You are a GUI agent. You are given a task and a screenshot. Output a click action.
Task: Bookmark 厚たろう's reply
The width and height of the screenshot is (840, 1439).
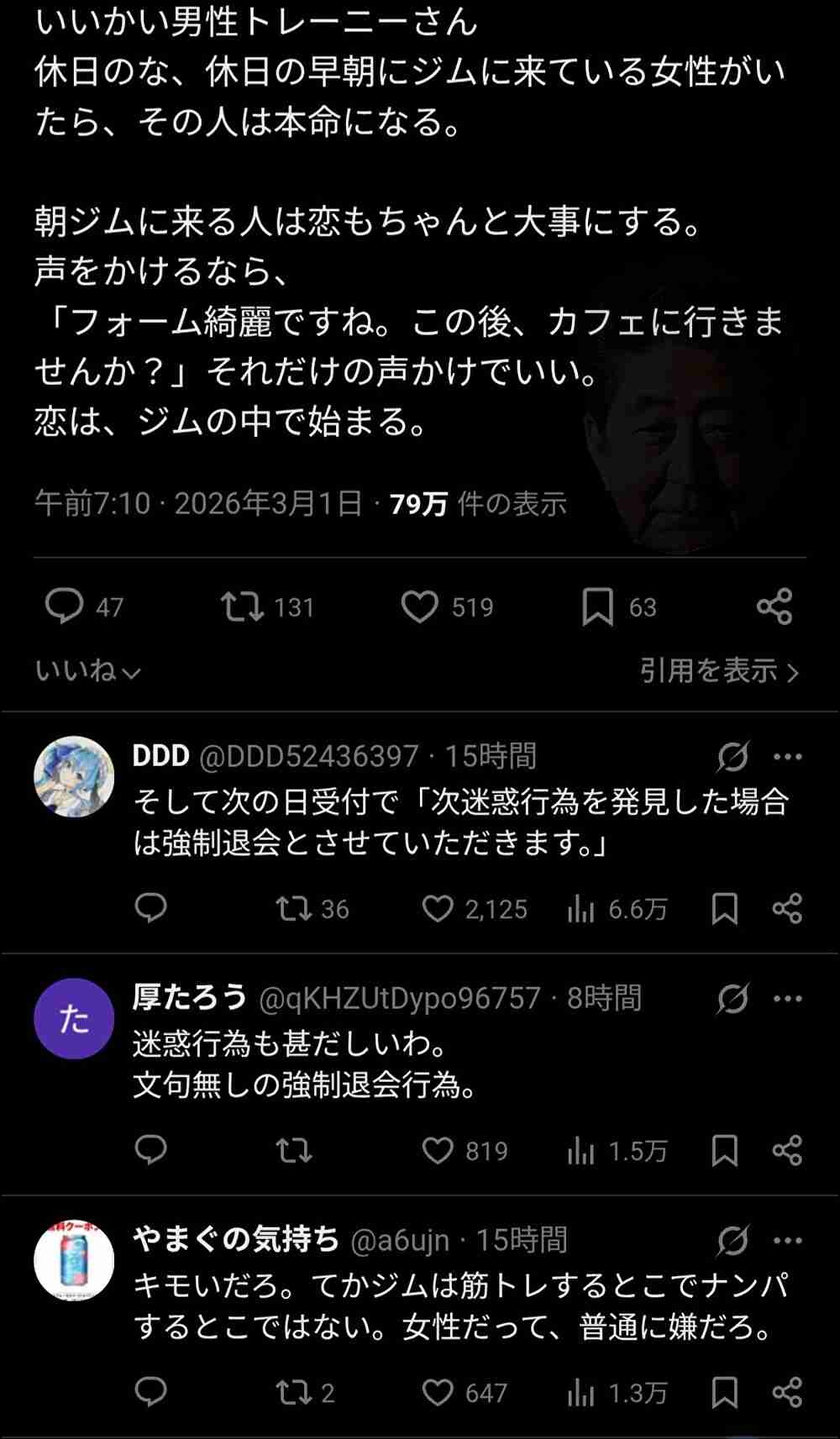click(724, 1151)
